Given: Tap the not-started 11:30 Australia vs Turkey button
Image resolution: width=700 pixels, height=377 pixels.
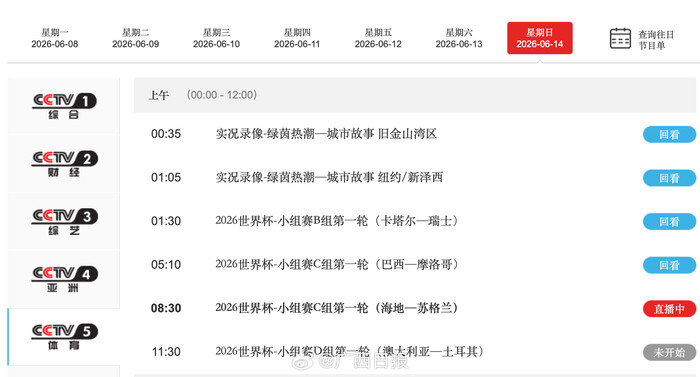Looking at the screenshot, I should point(669,352).
